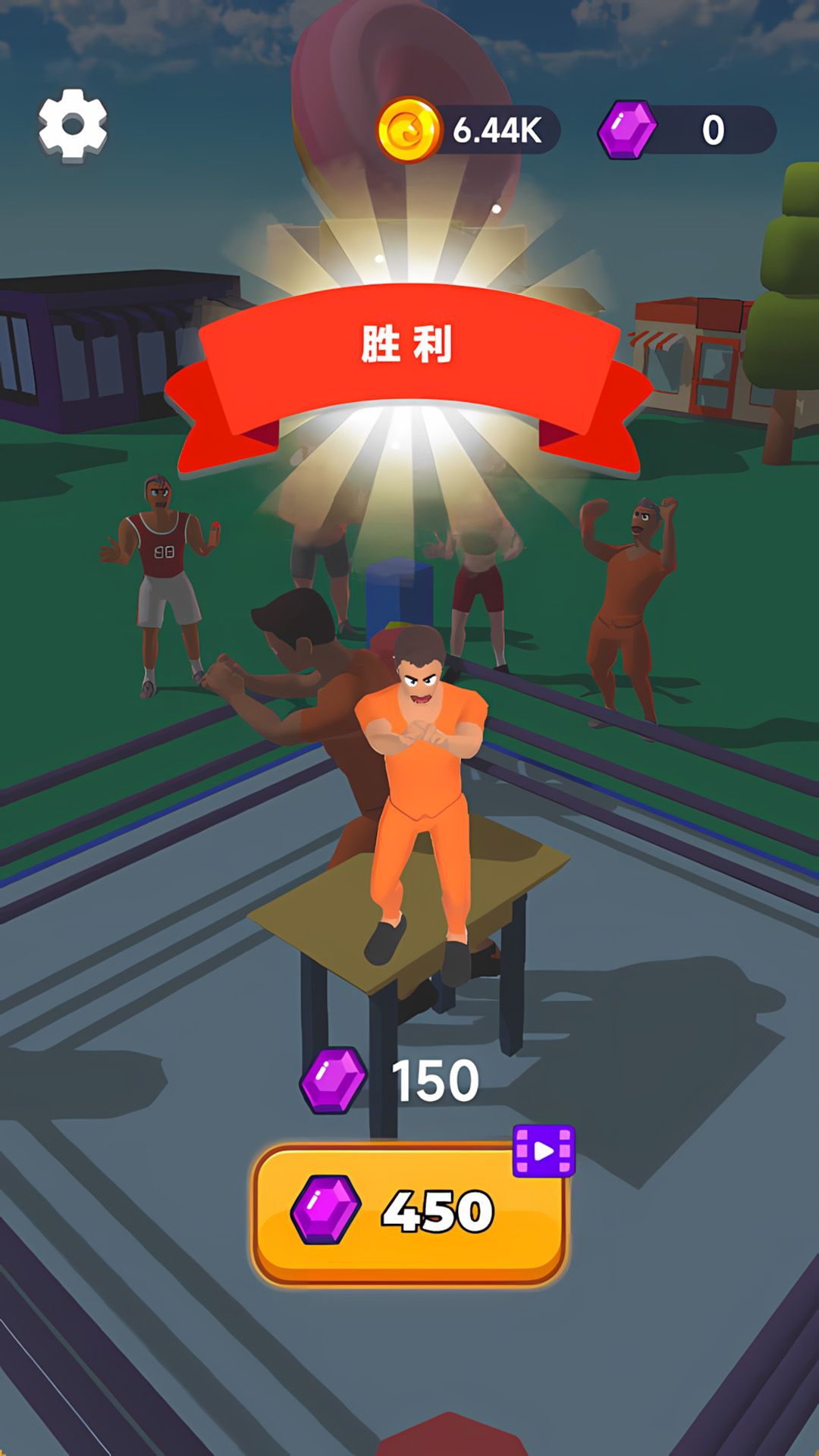The width and height of the screenshot is (819, 1456).
Task: Open the settings gear
Action: pyautogui.click(x=73, y=125)
